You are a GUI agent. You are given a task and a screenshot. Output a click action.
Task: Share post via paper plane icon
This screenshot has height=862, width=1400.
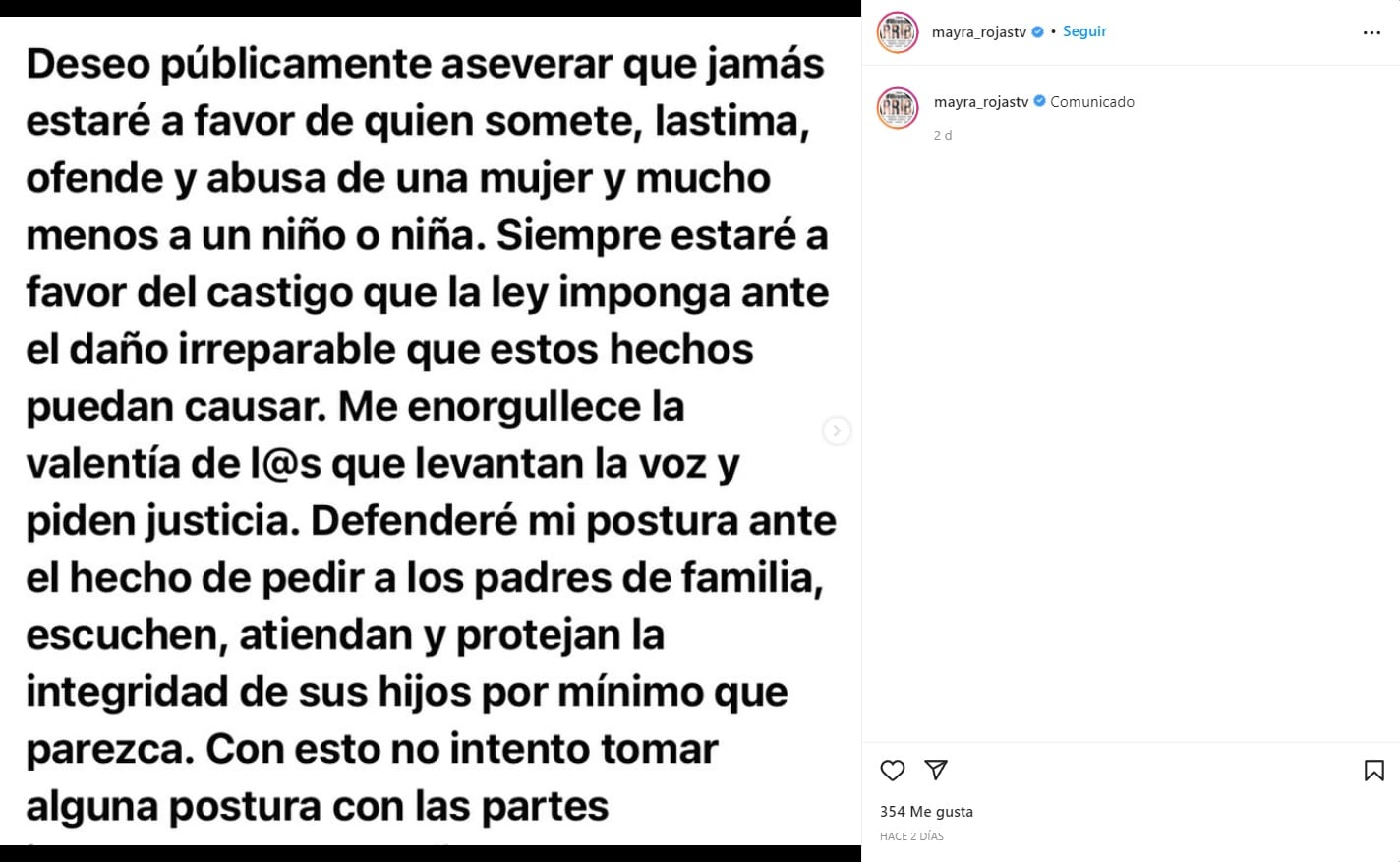[936, 770]
